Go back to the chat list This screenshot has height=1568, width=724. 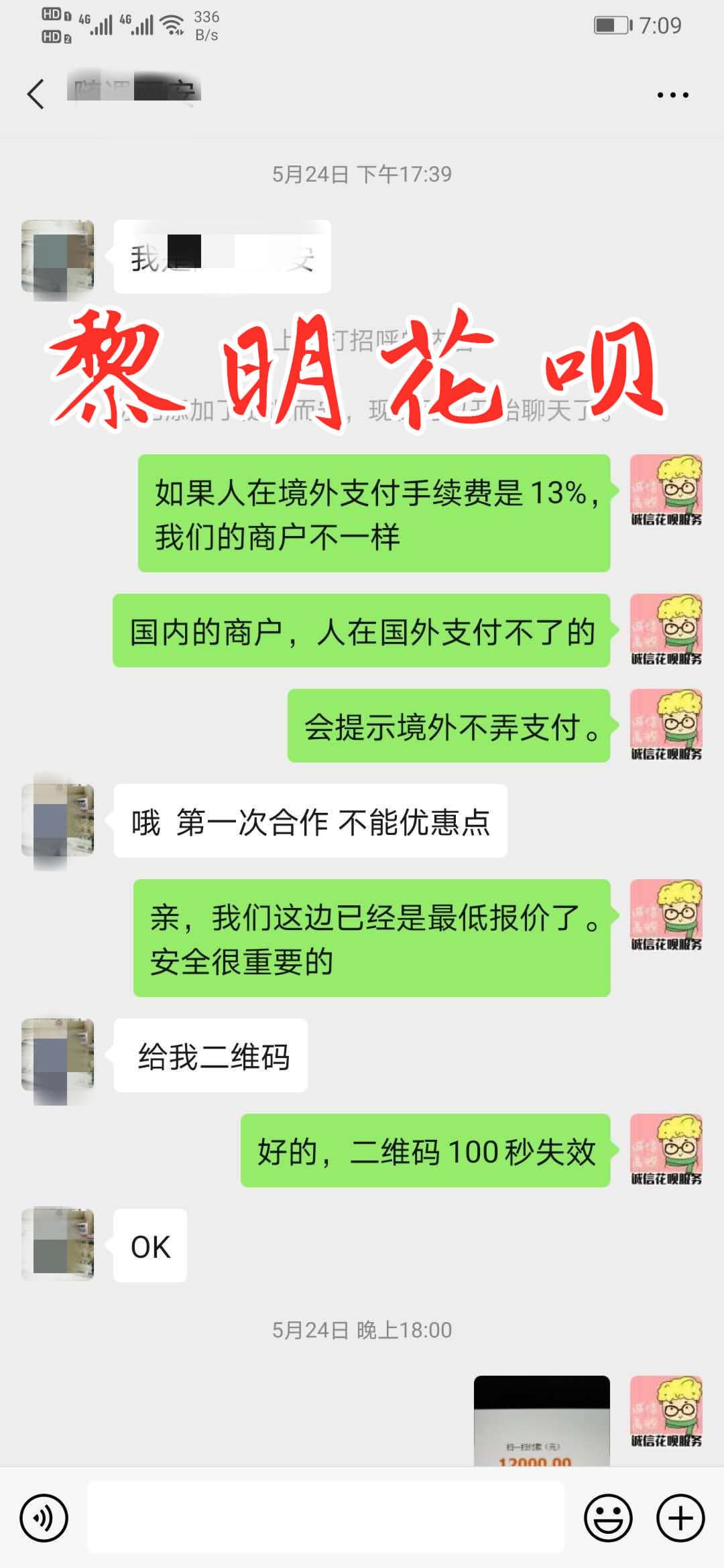coord(36,94)
